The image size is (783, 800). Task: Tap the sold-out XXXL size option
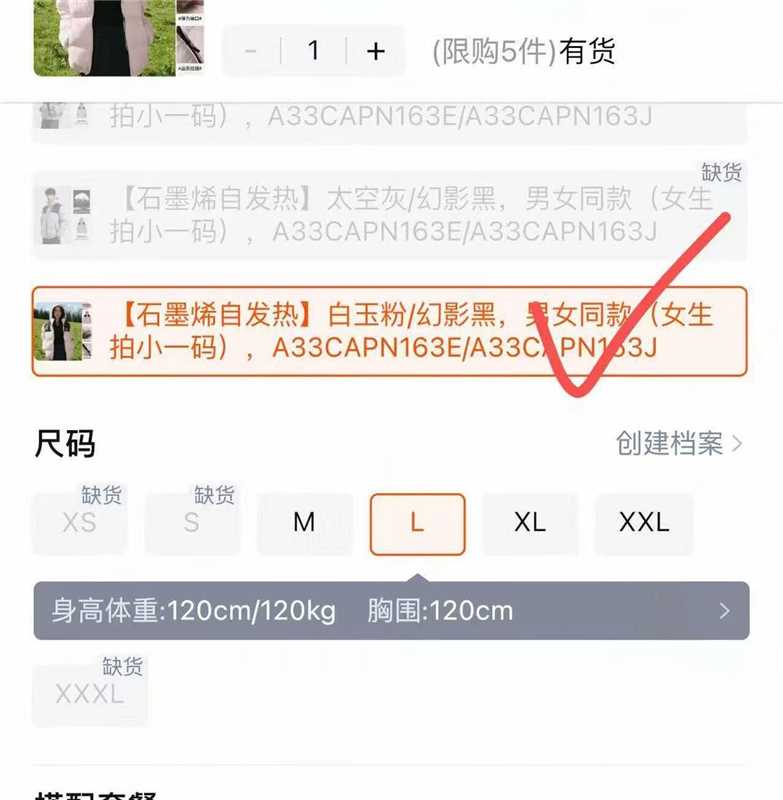[x=90, y=692]
